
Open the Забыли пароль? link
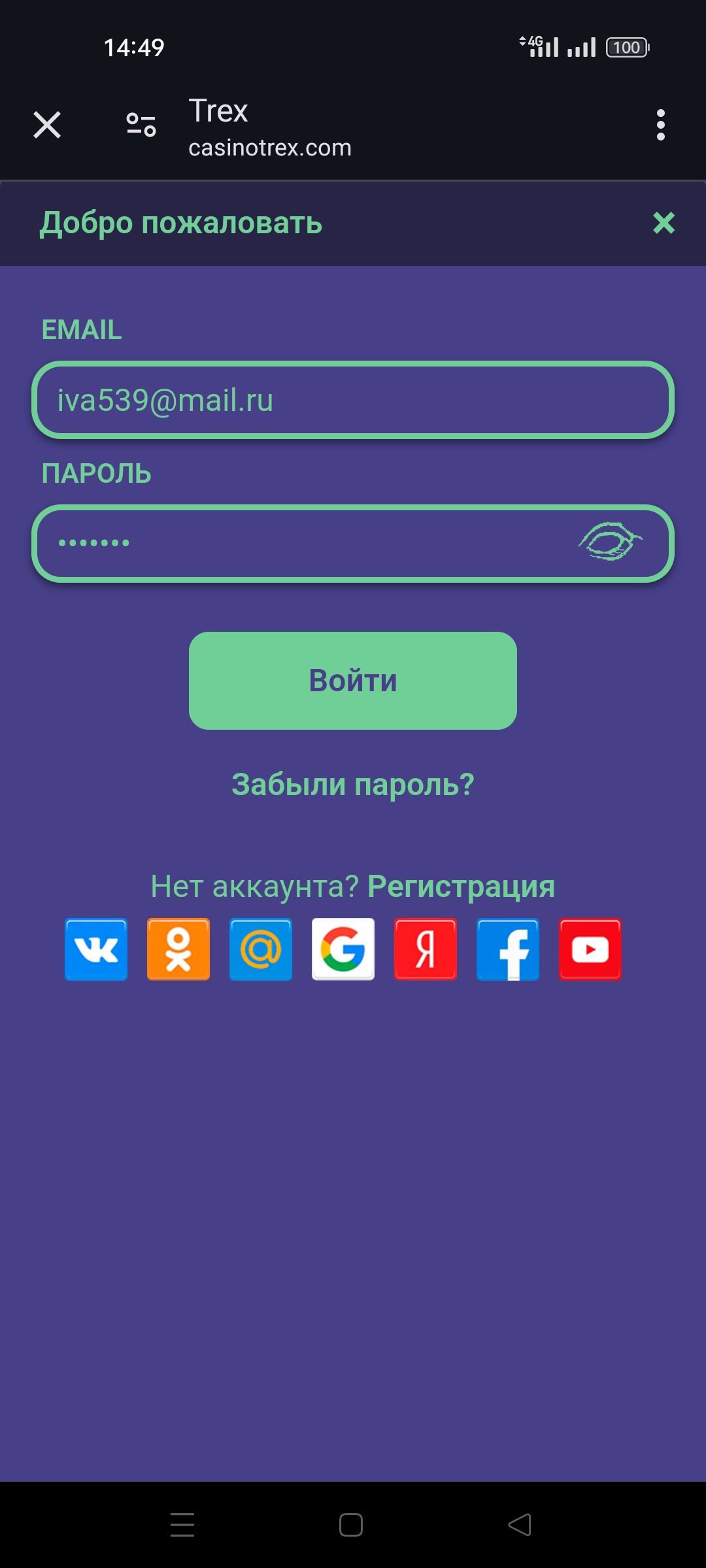tap(353, 784)
